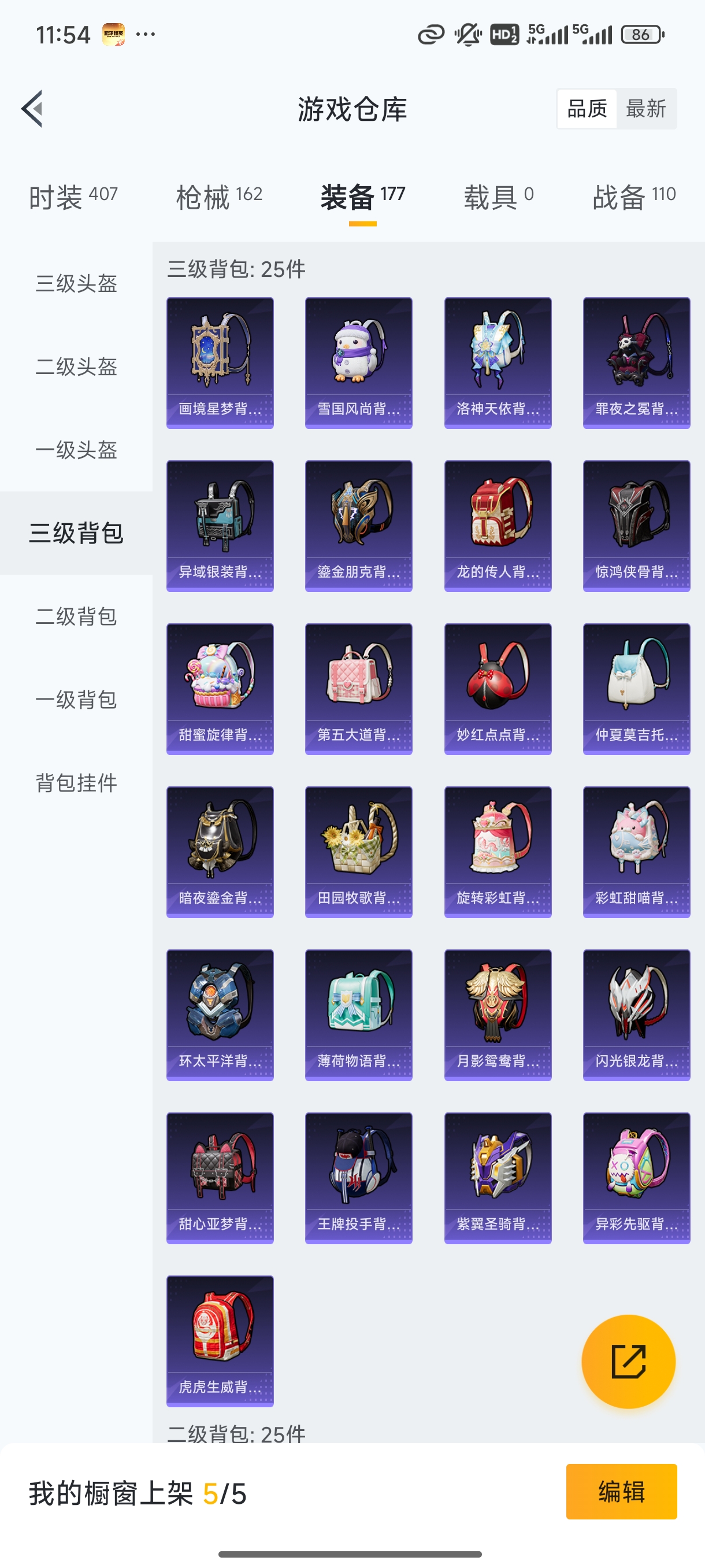Open the 闪光银龙 backpack item
Image resolution: width=705 pixels, height=1568 pixels.
click(636, 1015)
